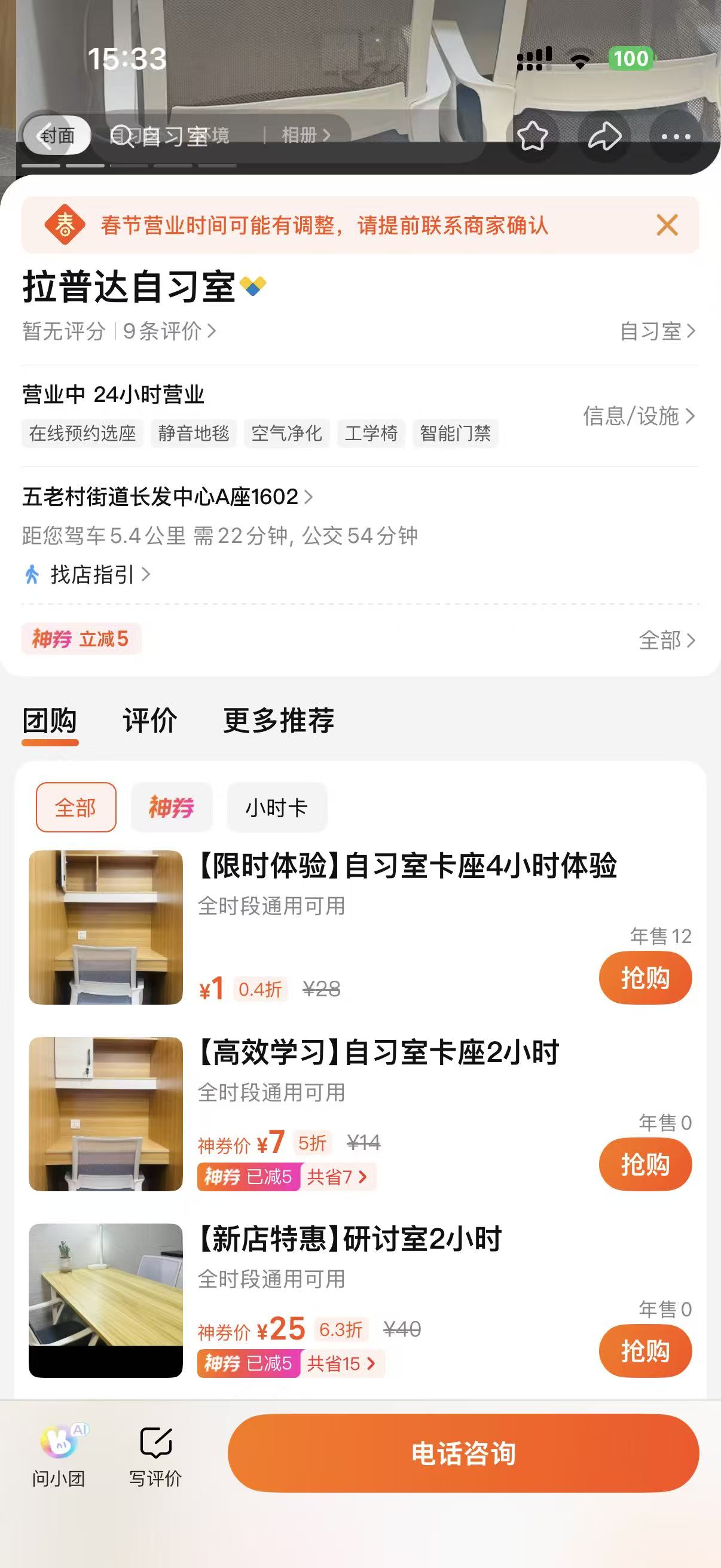Open the 研讨室2小时 deal card

[350, 1238]
